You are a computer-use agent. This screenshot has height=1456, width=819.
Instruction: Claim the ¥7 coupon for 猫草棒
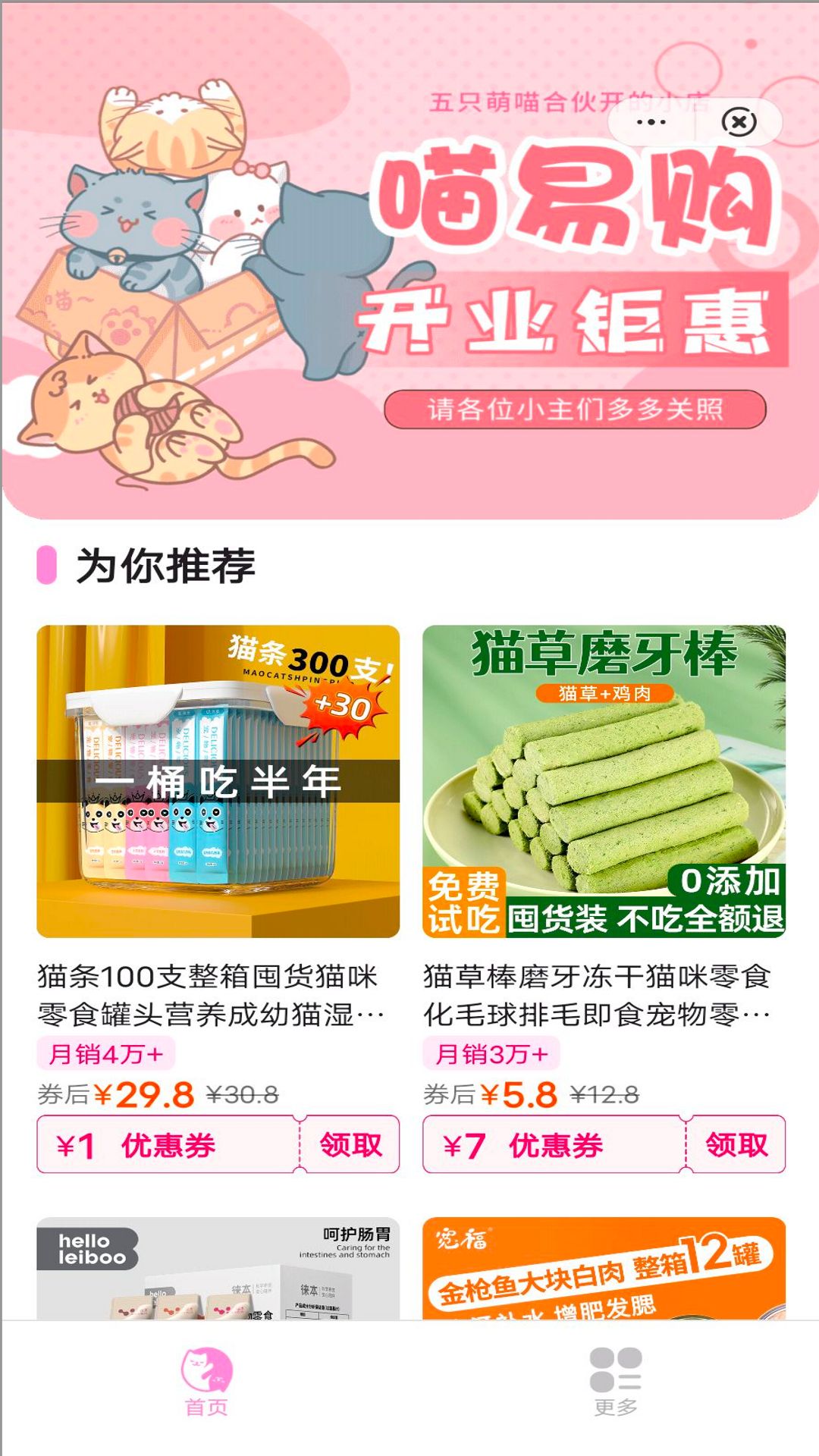click(x=736, y=1144)
